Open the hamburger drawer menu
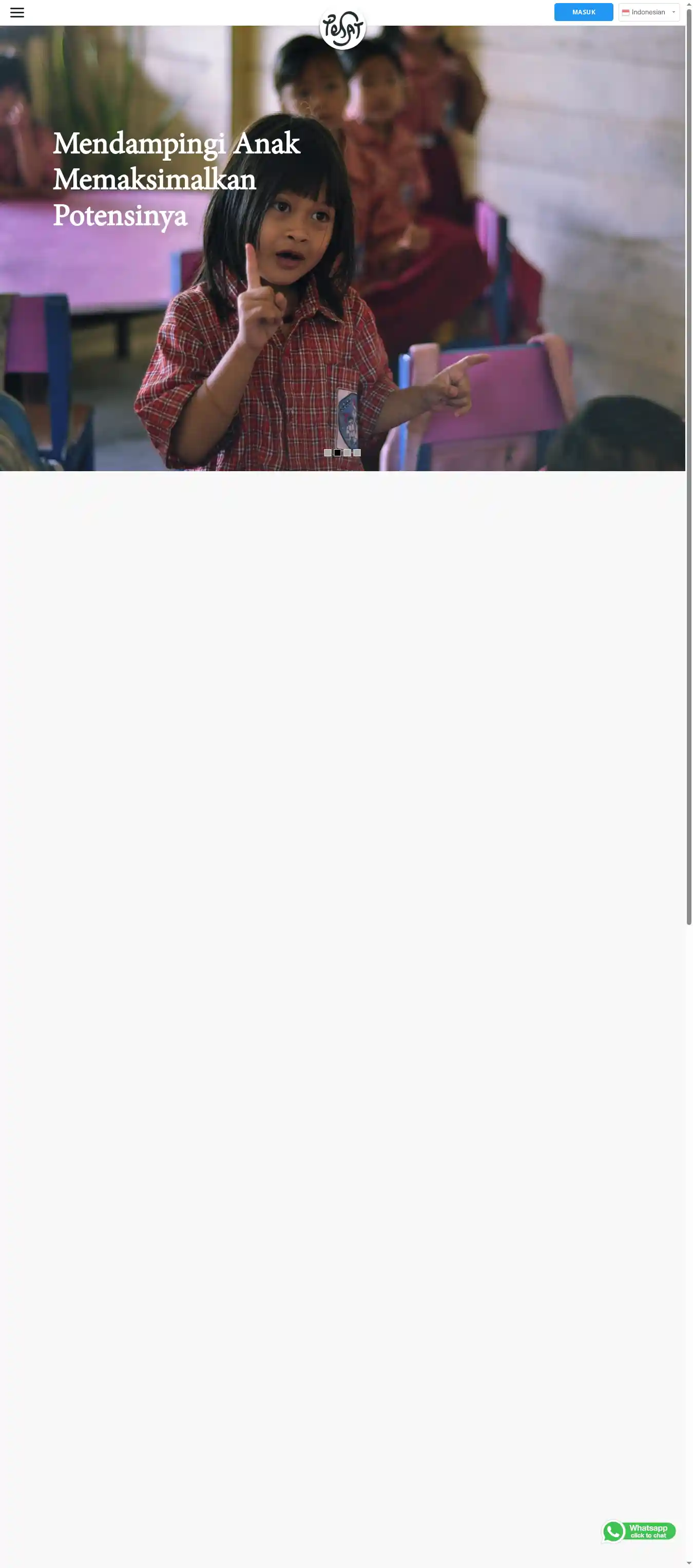Viewport: 693px width, 1568px height. click(17, 13)
